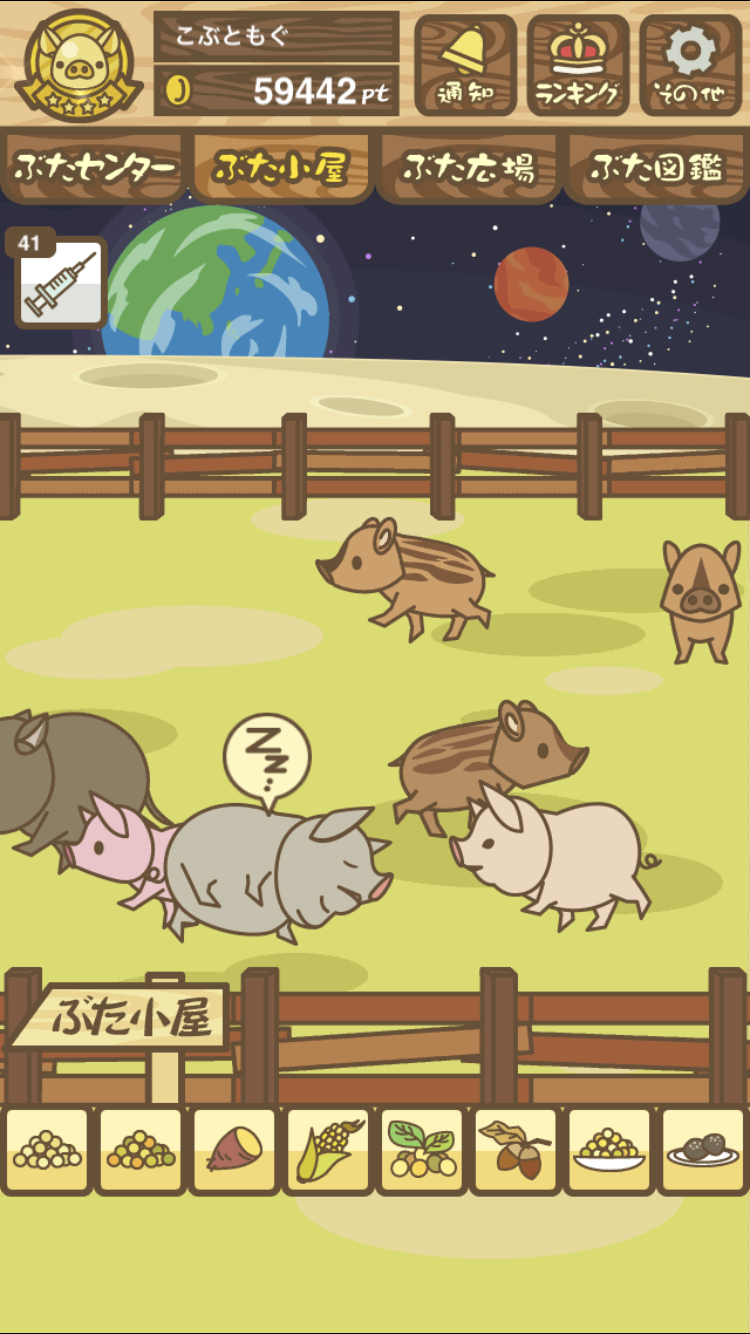Pick the plain beige pellets feed
750x1334 pixels.
47,1150
